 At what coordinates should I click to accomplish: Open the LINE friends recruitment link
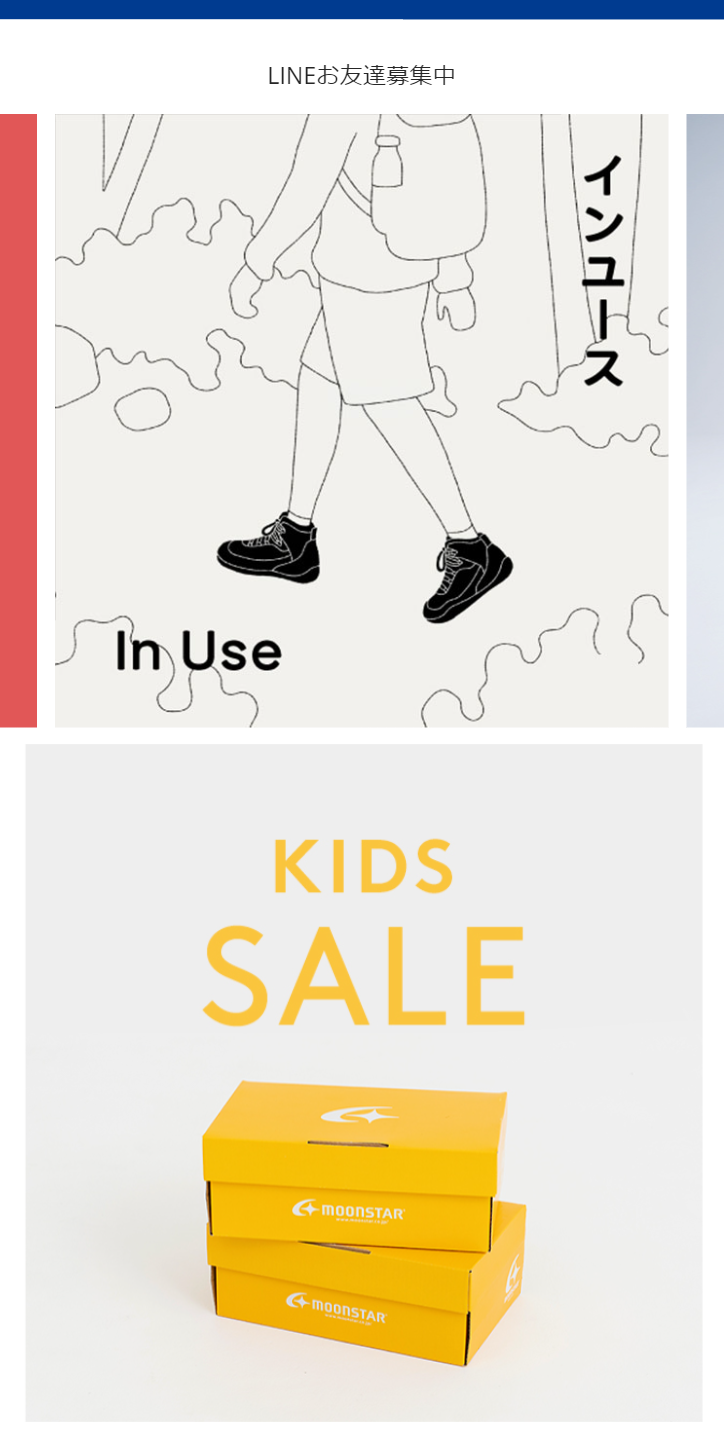pos(361,75)
